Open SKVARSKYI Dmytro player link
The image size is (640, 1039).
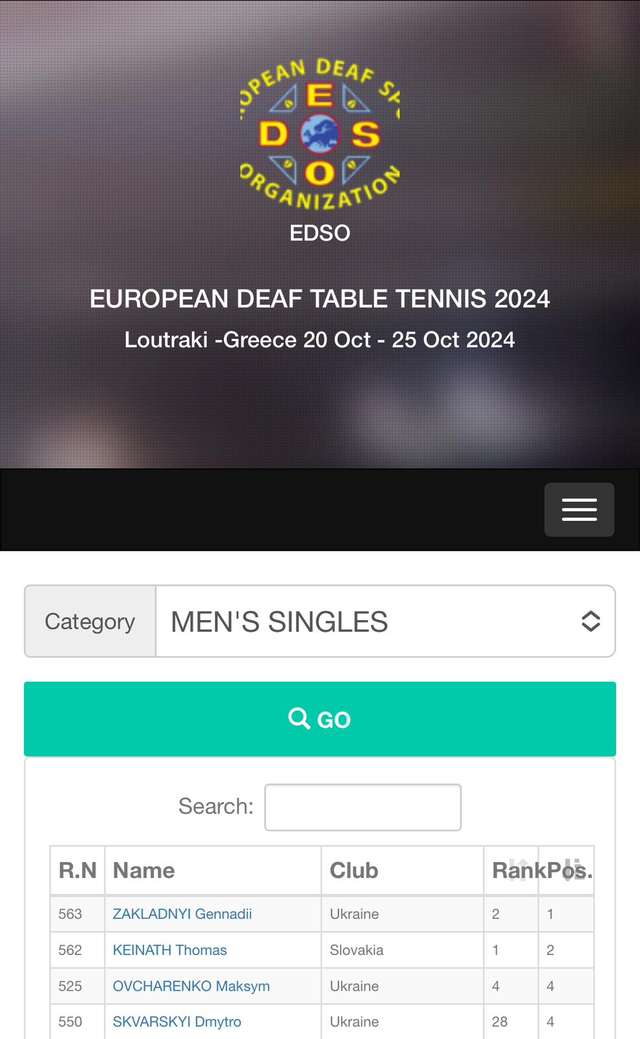(177, 1022)
